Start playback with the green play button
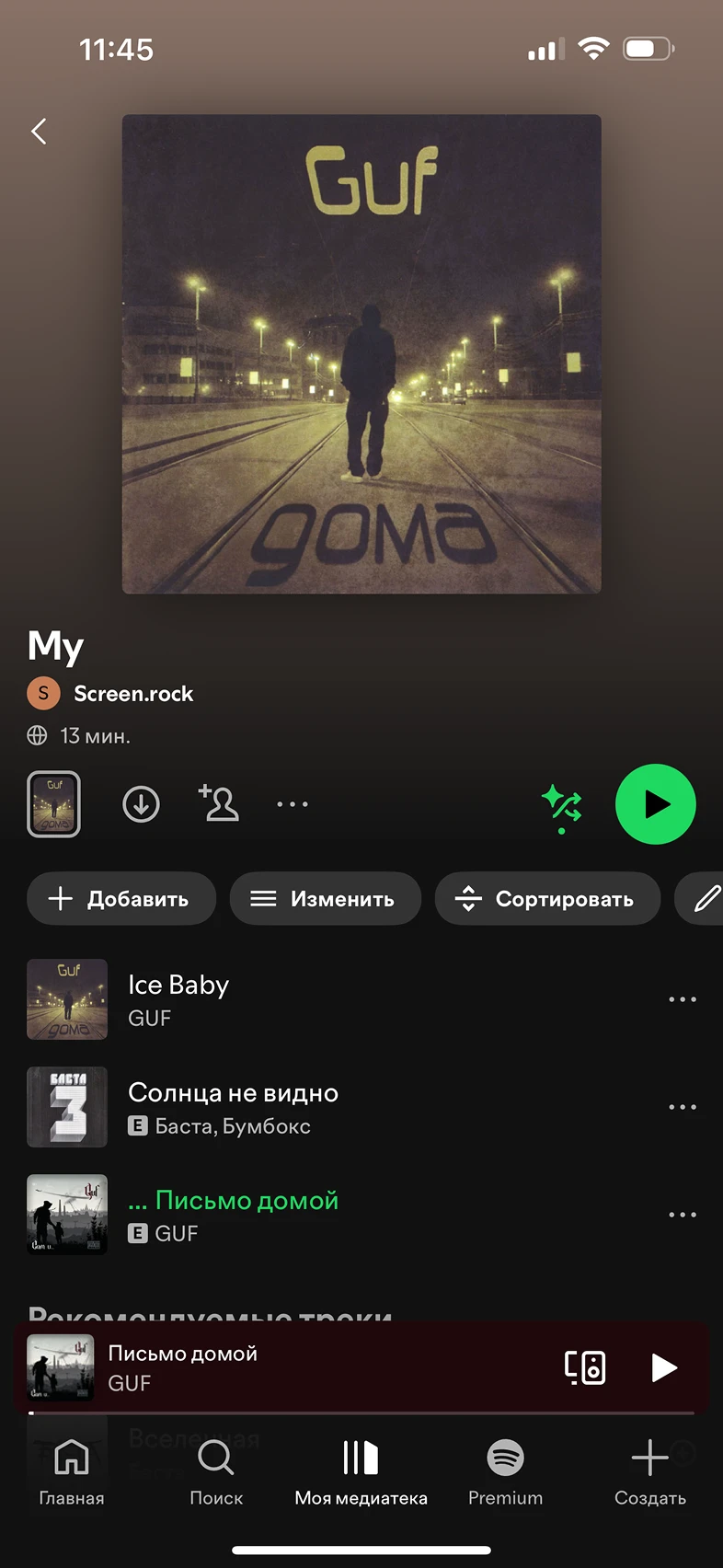This screenshot has height=1568, width=723. click(655, 804)
